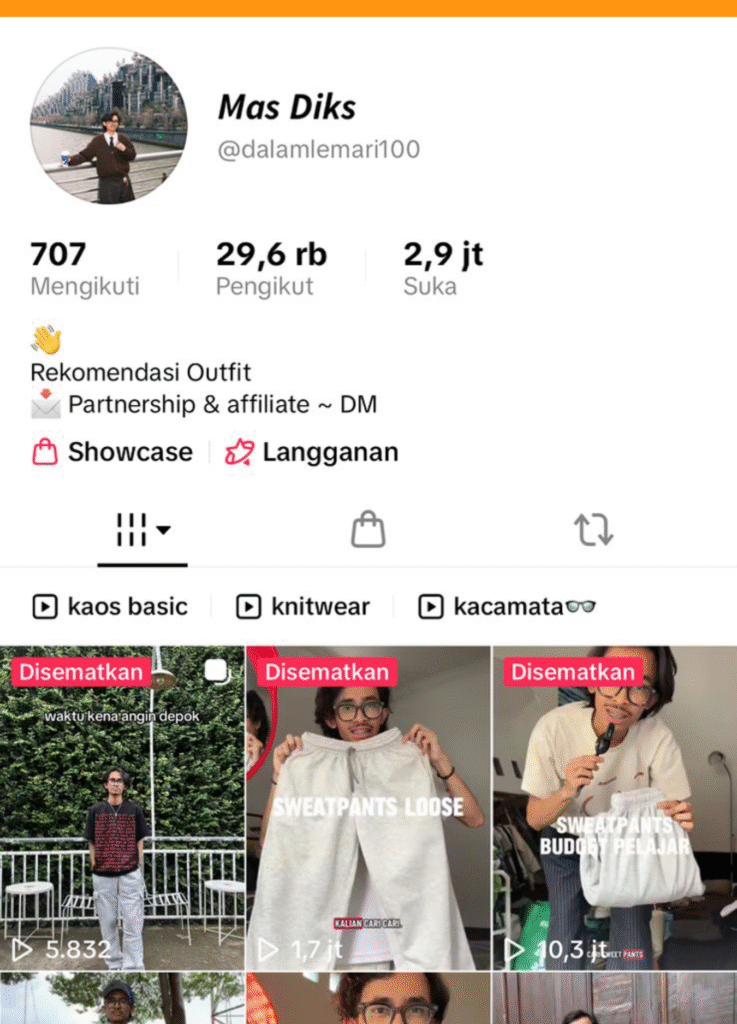Open Mas Diks' profile picture
The image size is (737, 1024).
108,126
